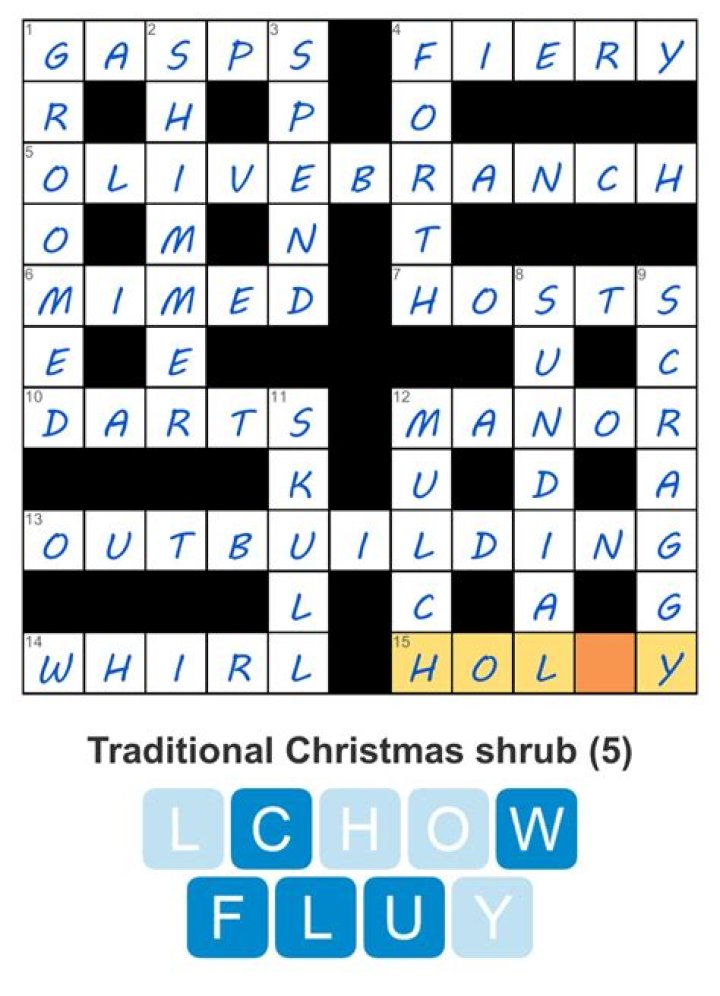Screen dimensions: 720x996
Task: Select cell numbered 1 containing G
Action: (54, 57)
